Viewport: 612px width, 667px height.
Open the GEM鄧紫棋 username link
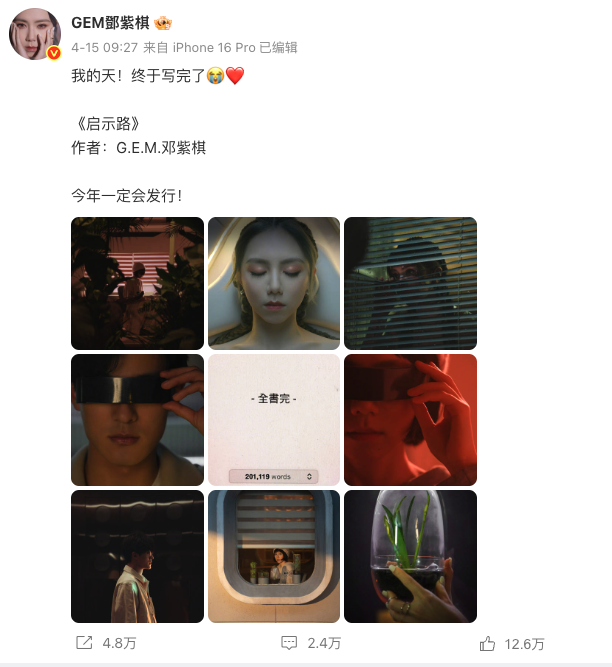[x=111, y=23]
